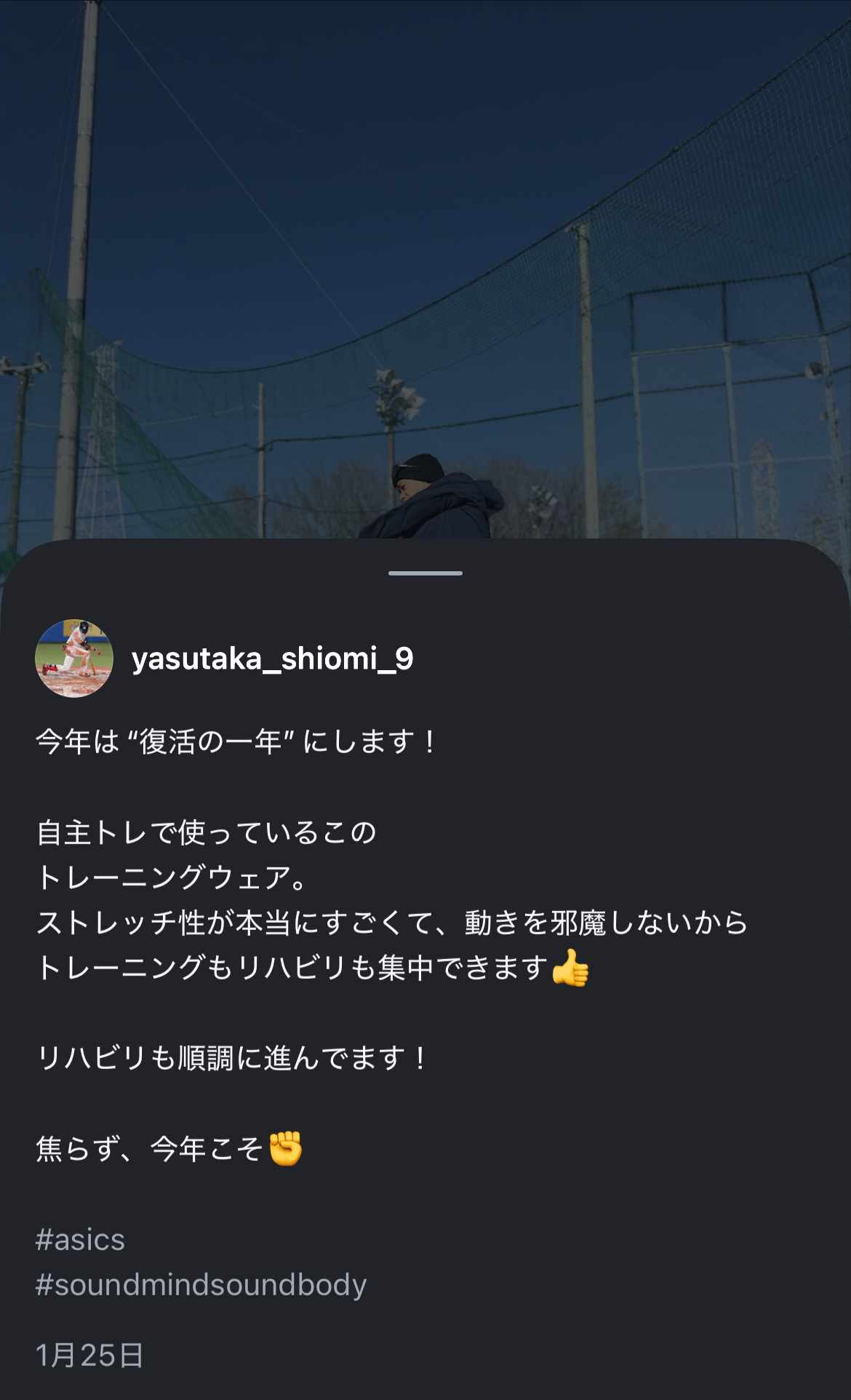Open the yasutaka_shiomi_9 username link
The image size is (851, 1400).
272,659
